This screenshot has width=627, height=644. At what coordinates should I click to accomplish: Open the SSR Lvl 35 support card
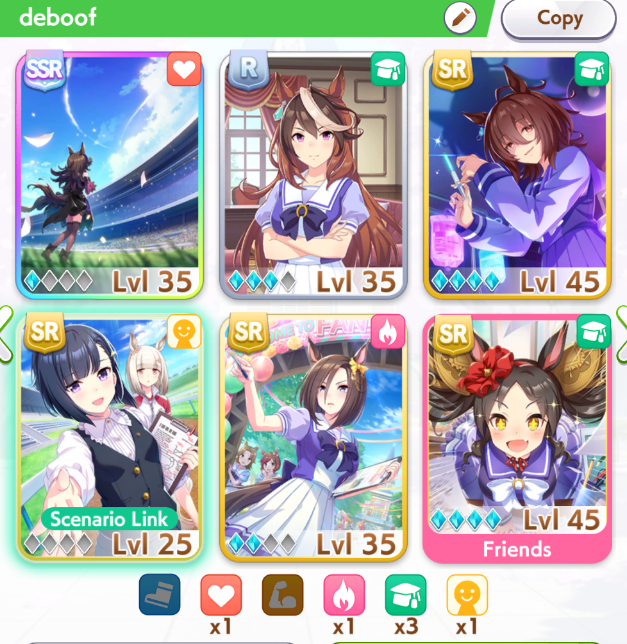110,175
